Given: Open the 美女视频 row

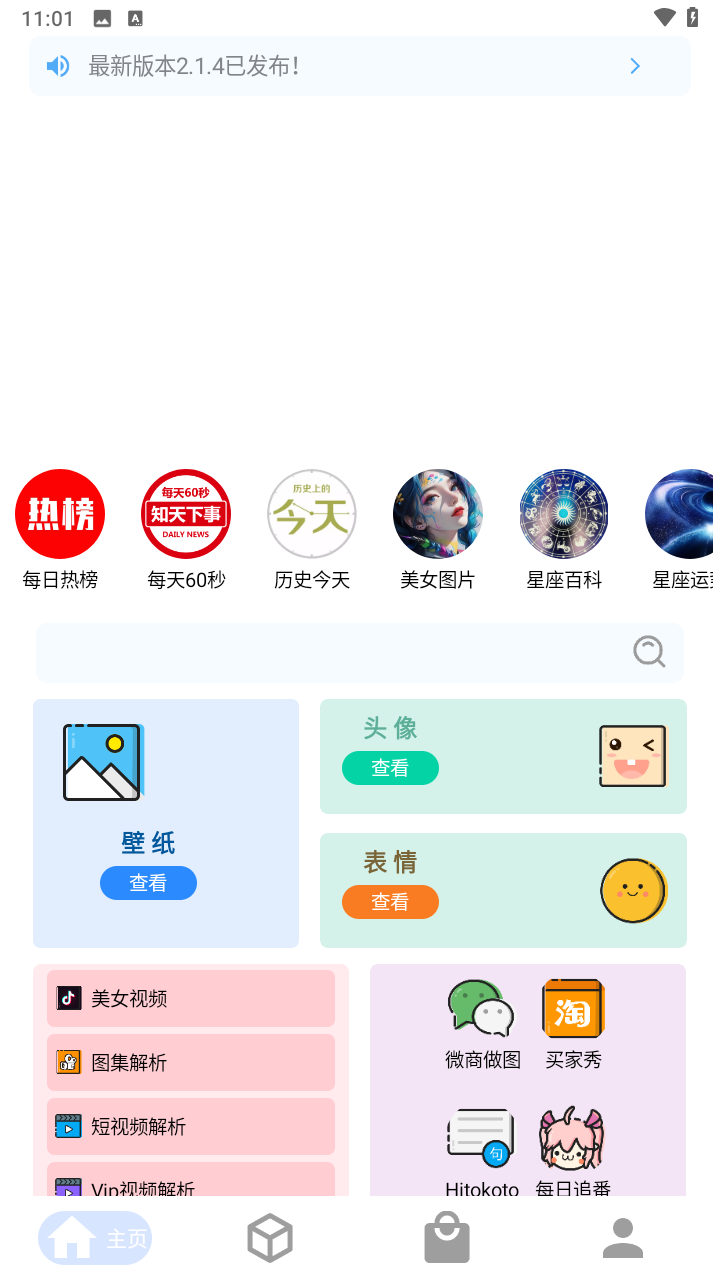Looking at the screenshot, I should 190,998.
